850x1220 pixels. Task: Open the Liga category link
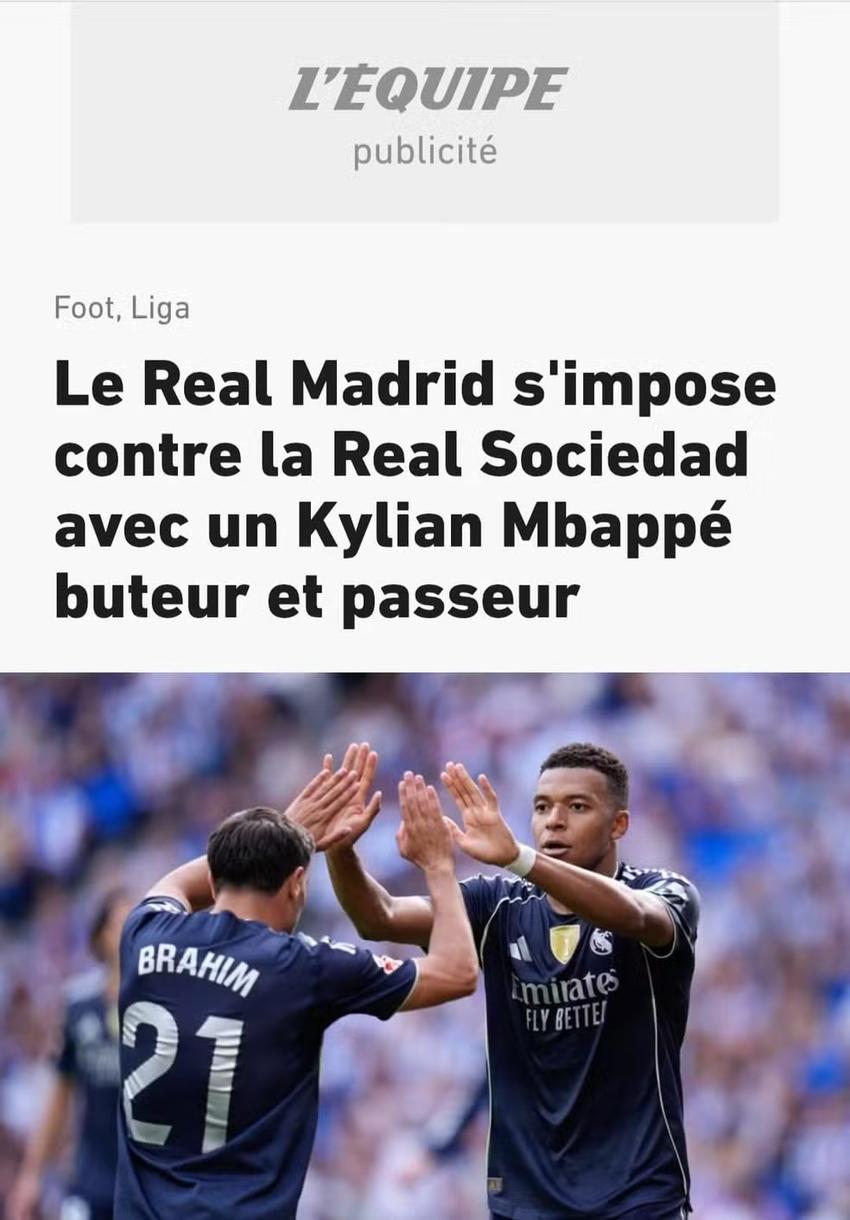tap(160, 309)
